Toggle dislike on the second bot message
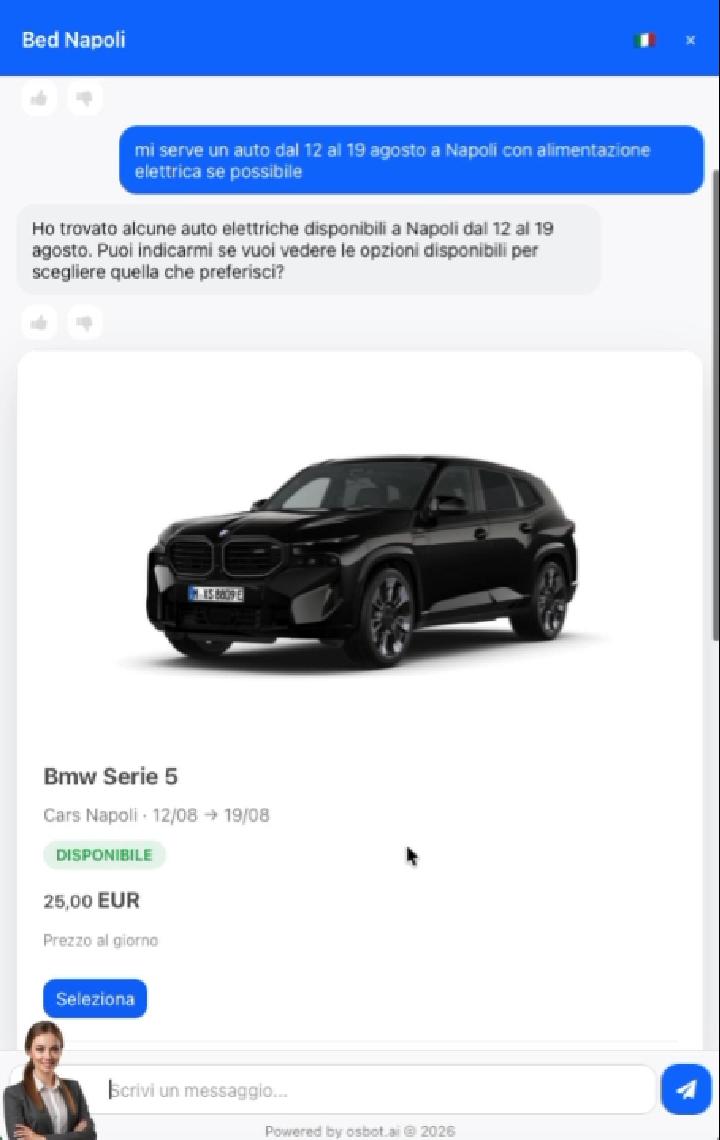Viewport: 720px width, 1140px height. (x=85, y=322)
